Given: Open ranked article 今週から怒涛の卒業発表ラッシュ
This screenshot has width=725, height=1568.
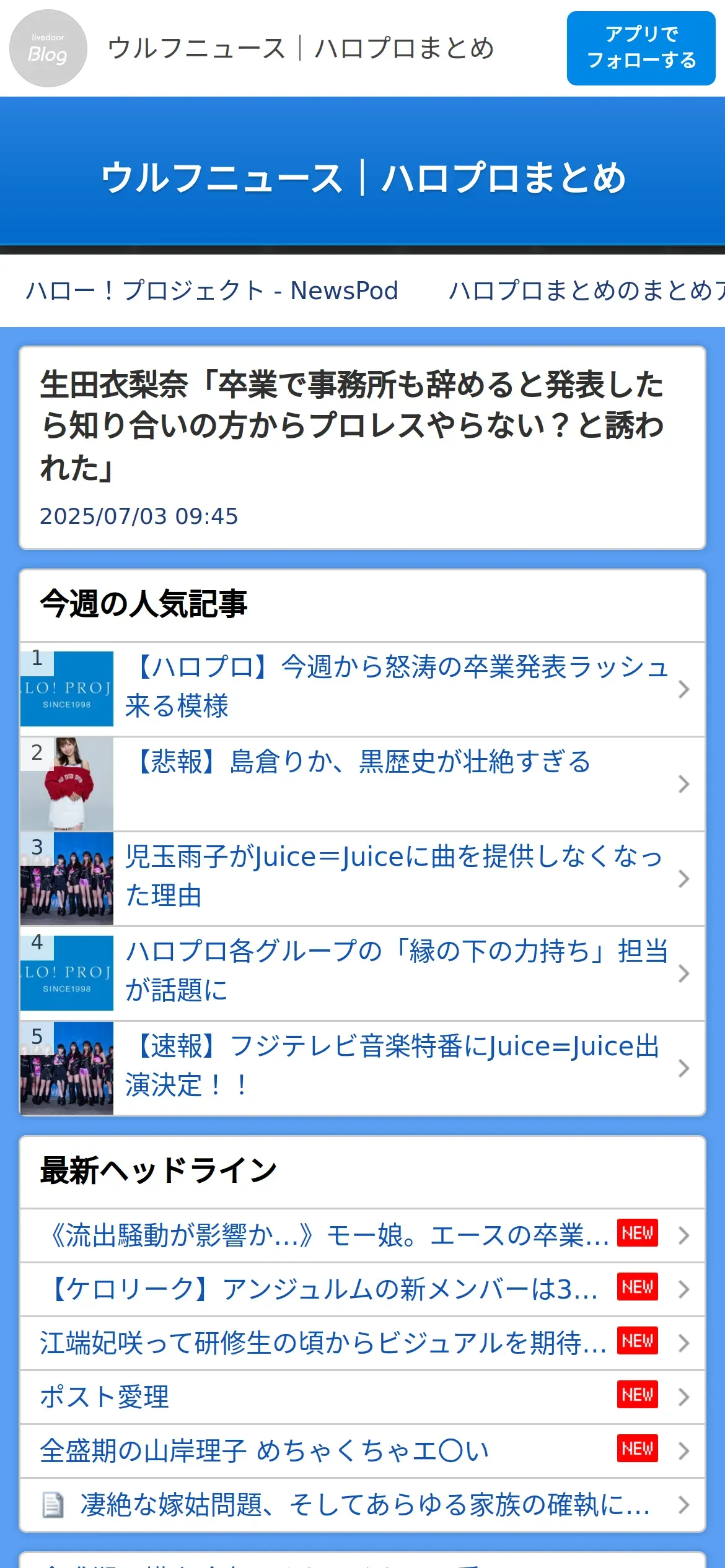Looking at the screenshot, I should [397, 687].
